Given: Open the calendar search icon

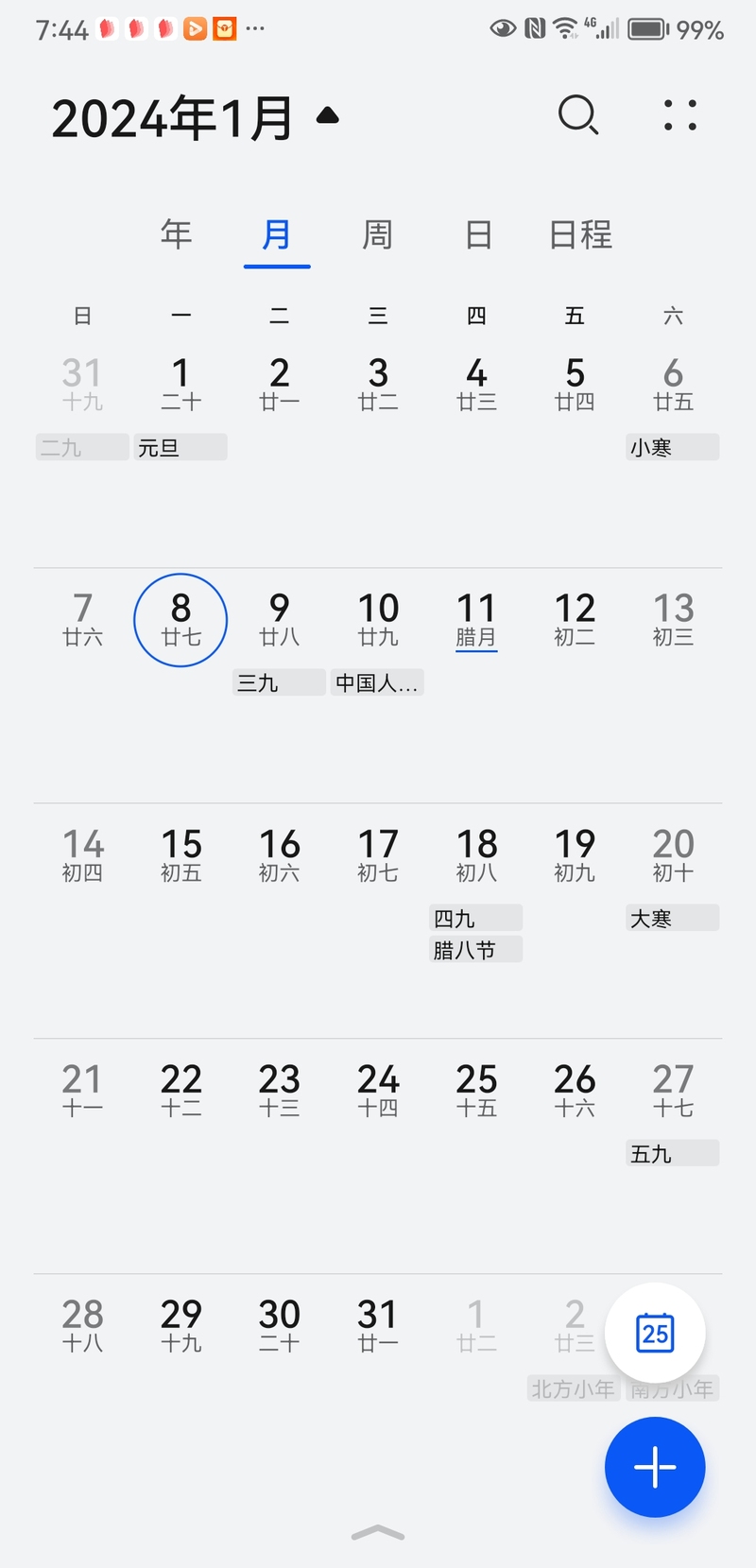Looking at the screenshot, I should tap(577, 115).
